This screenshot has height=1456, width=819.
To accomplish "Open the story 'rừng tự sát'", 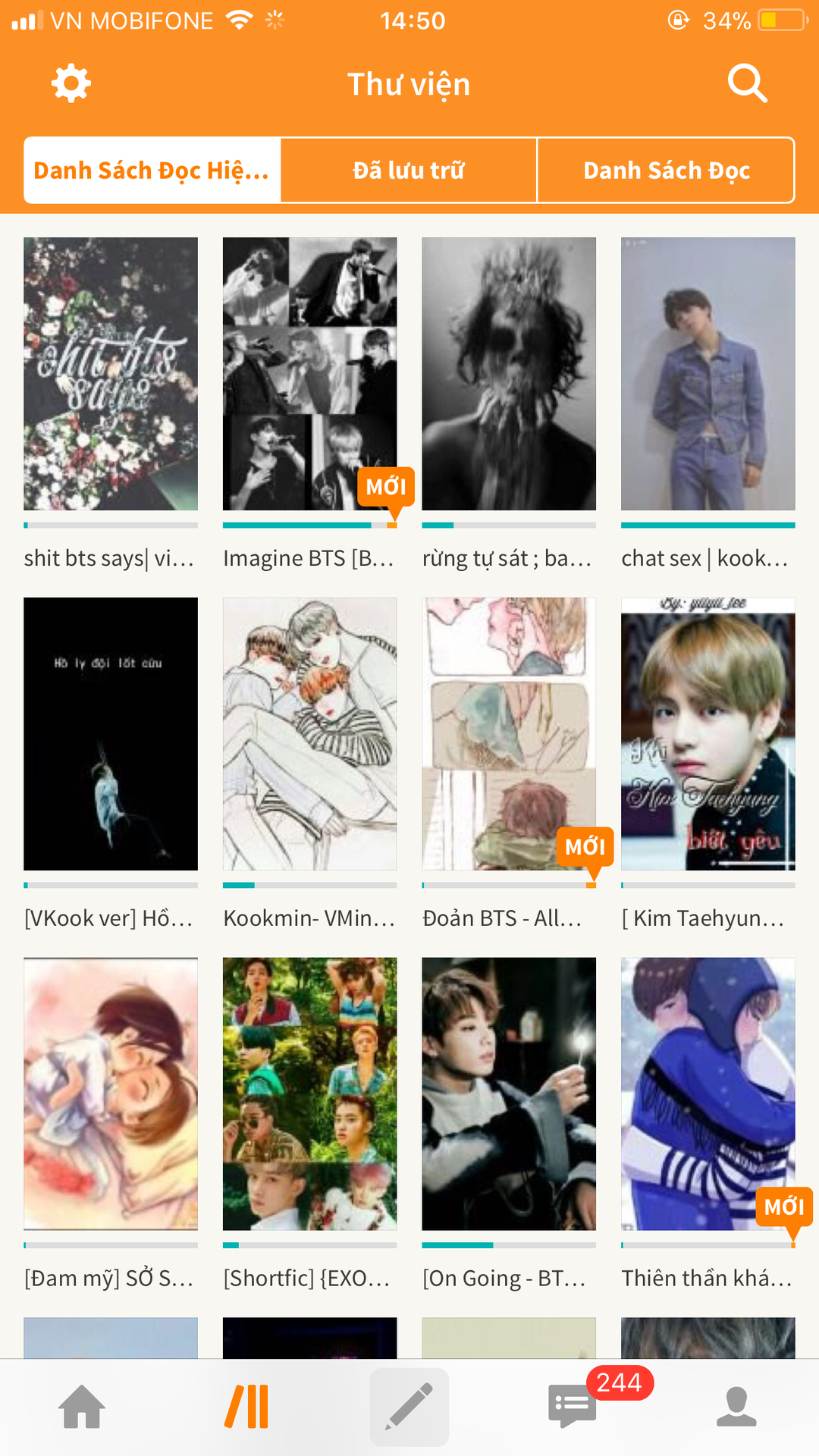I will coord(509,374).
